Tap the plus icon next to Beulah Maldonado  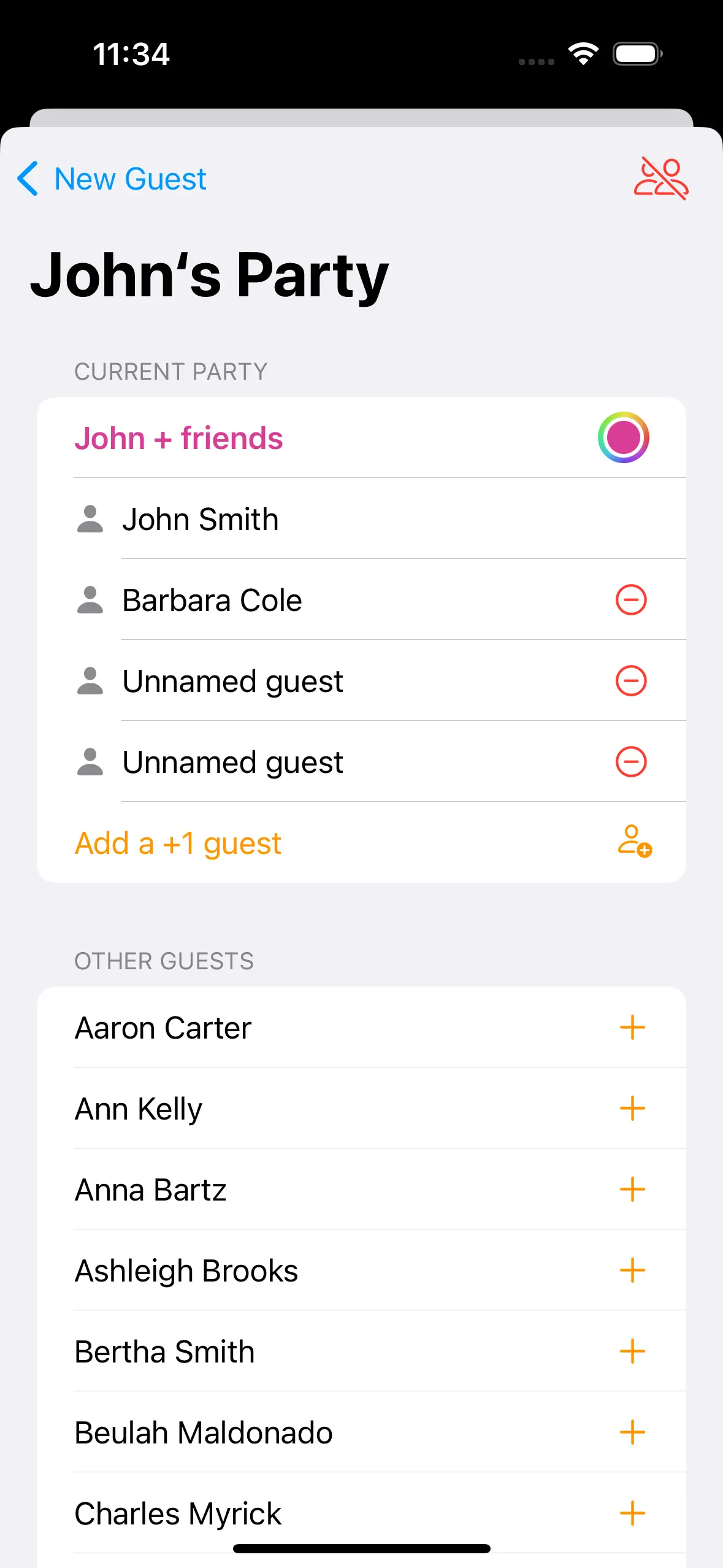(x=632, y=1432)
